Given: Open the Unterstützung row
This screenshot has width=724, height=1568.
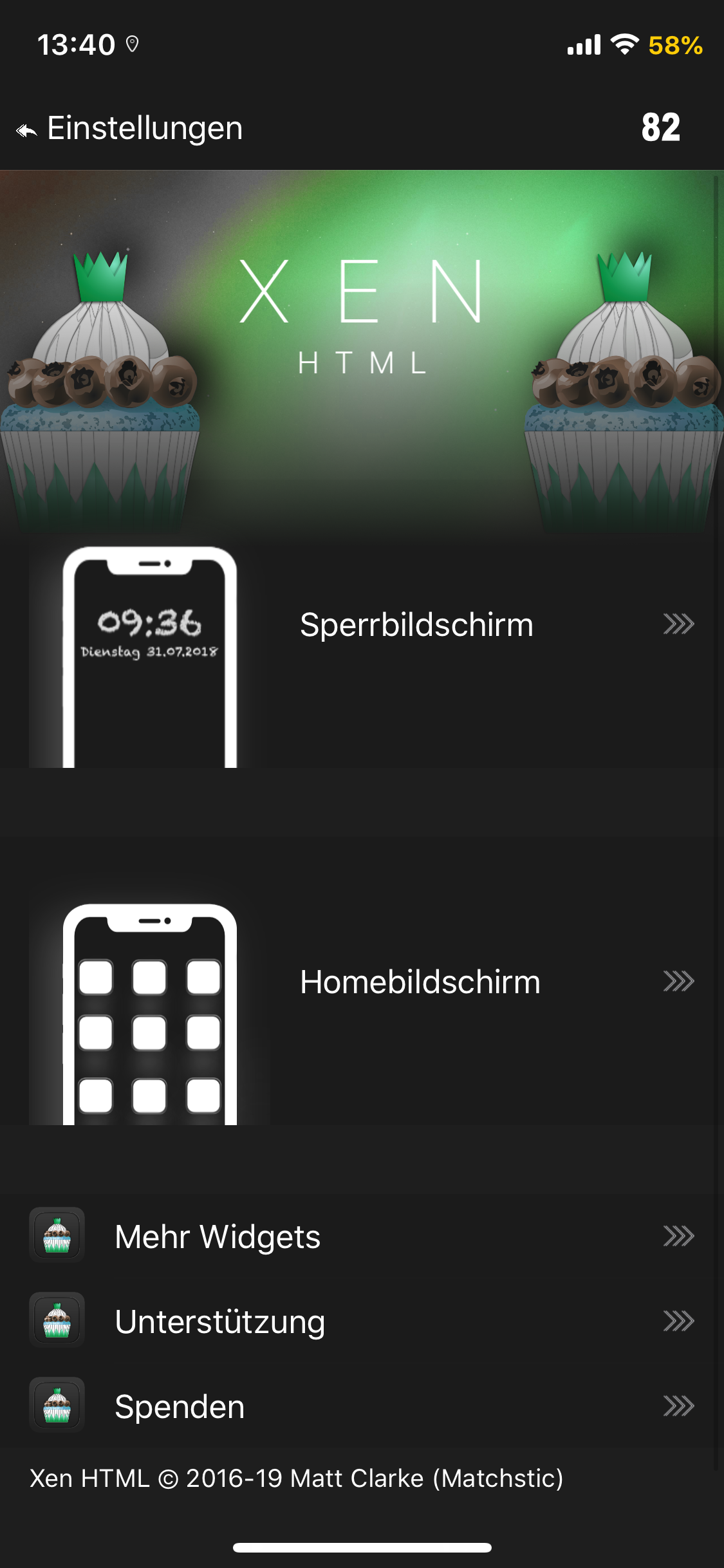Looking at the screenshot, I should tap(360, 1321).
